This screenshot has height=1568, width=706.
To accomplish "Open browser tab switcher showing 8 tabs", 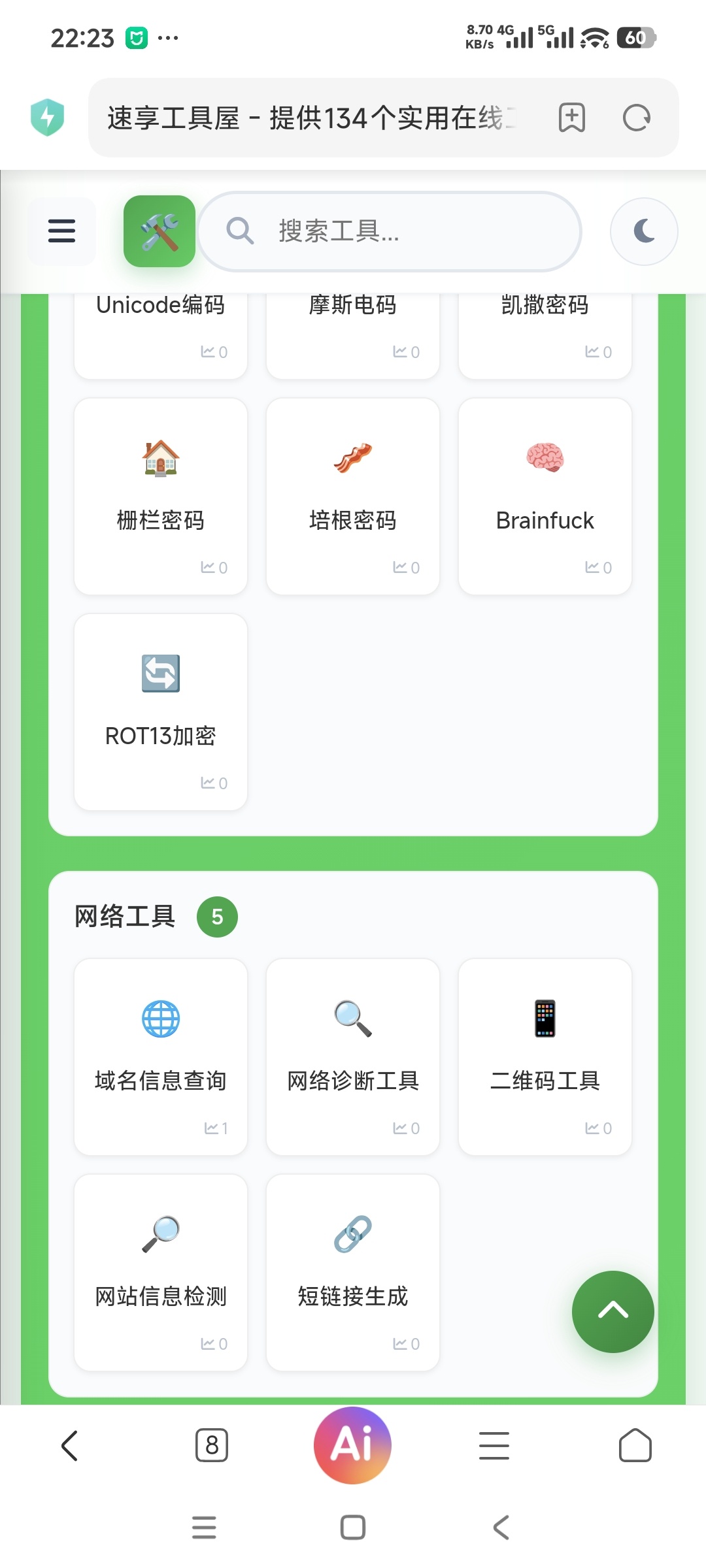I will coord(211,1445).
